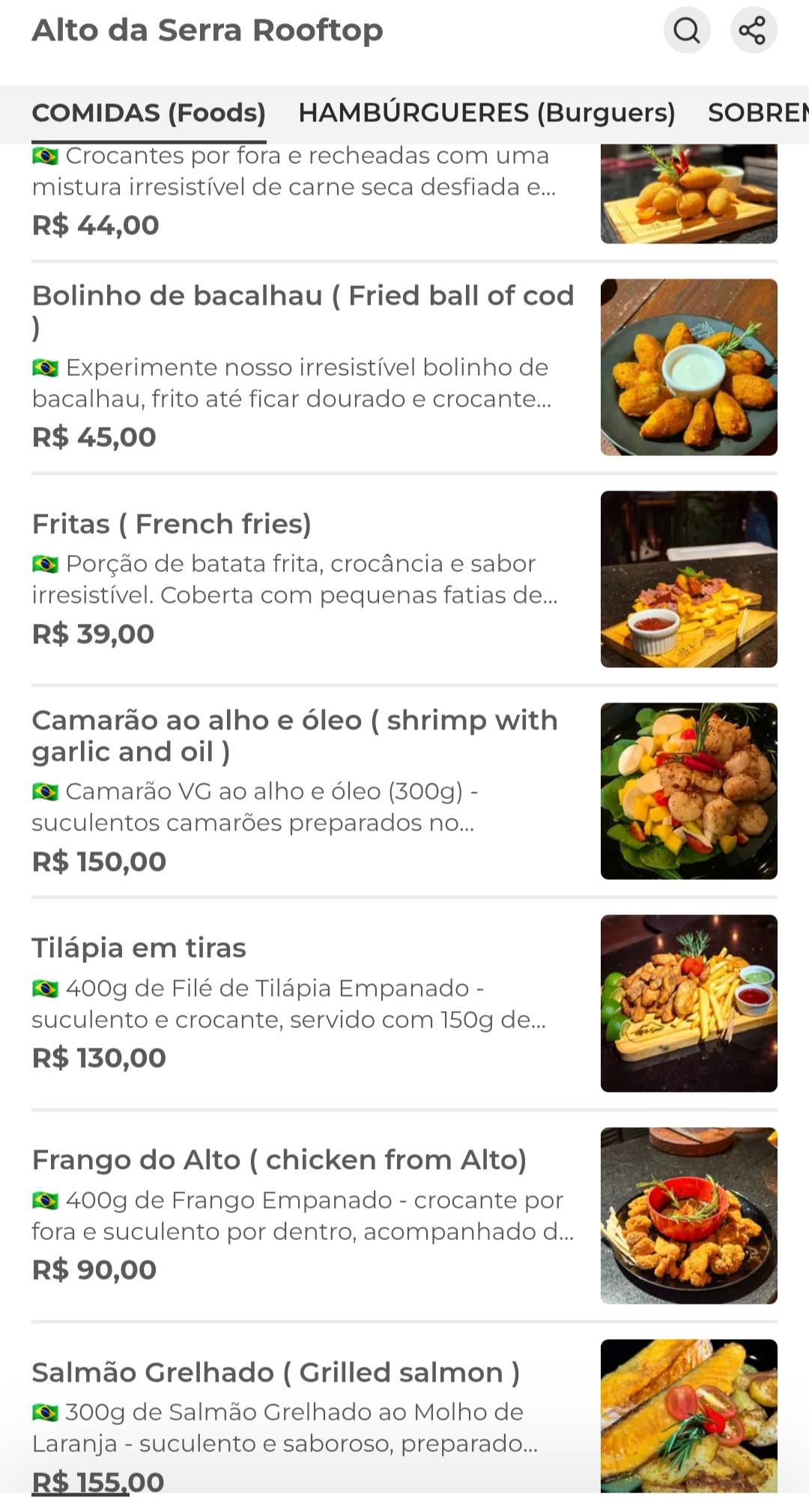Screen dimensions: 809x1512
Task: Select the COMIDAS (Foods) tab
Action: pyautogui.click(x=148, y=113)
